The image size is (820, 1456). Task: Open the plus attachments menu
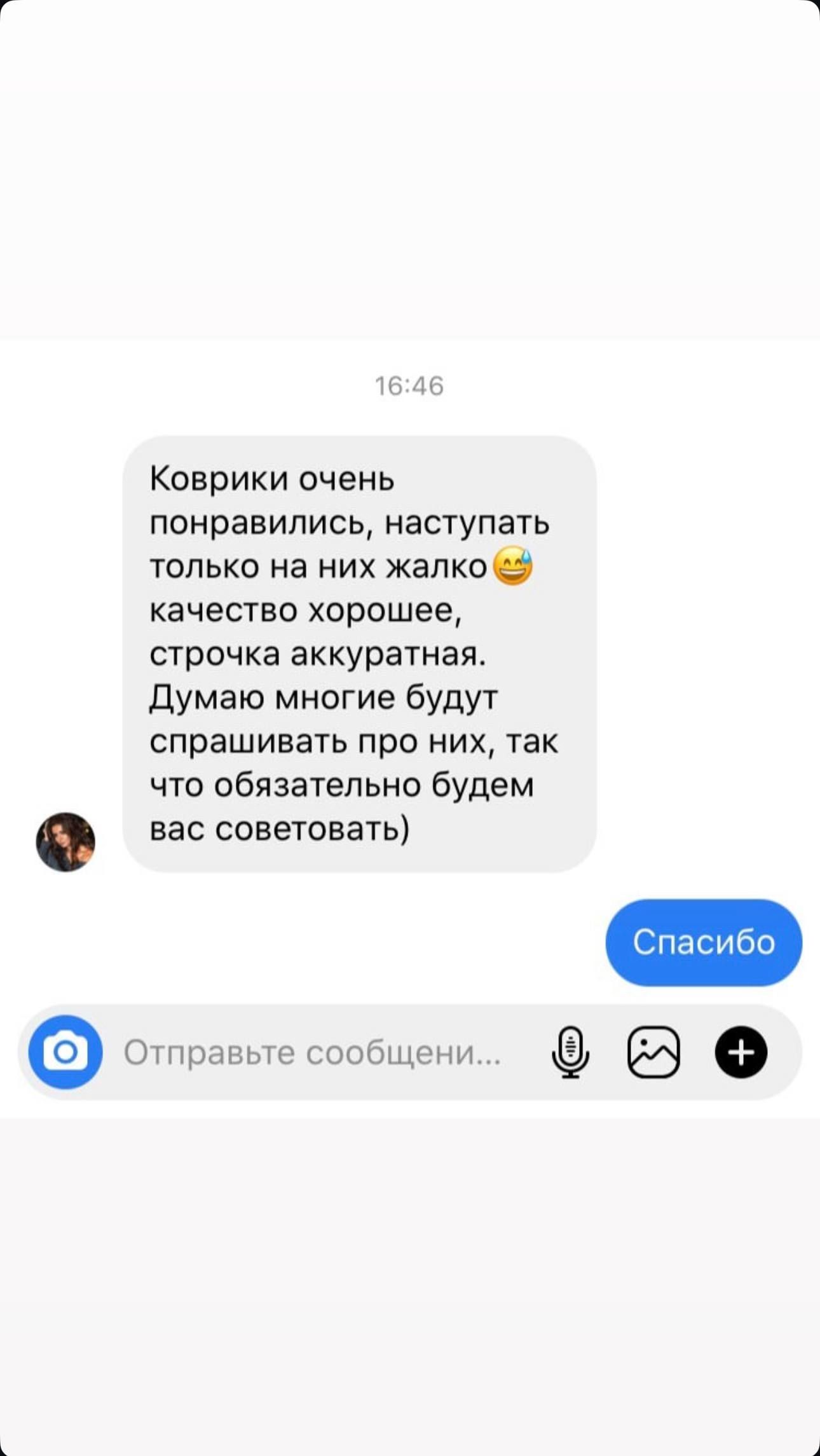point(741,1052)
